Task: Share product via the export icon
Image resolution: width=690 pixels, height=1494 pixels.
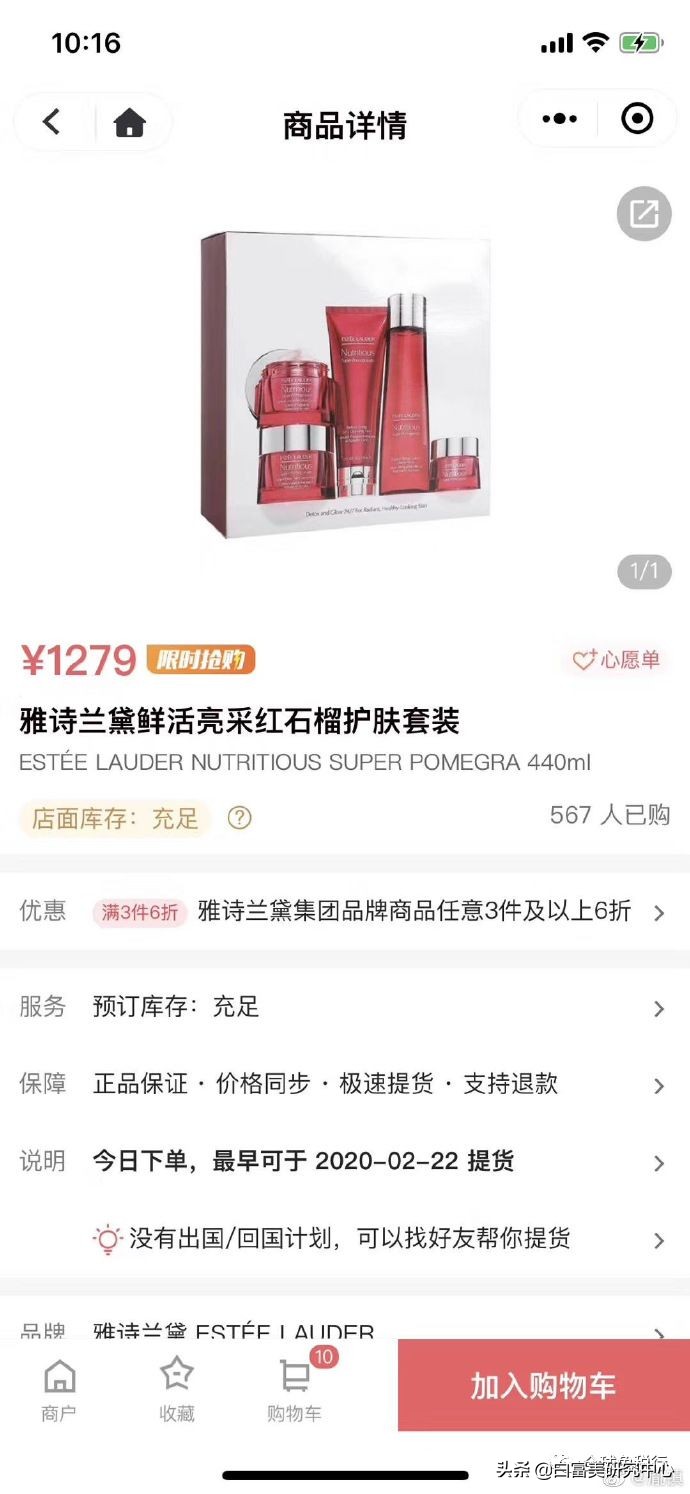Action: [643, 213]
